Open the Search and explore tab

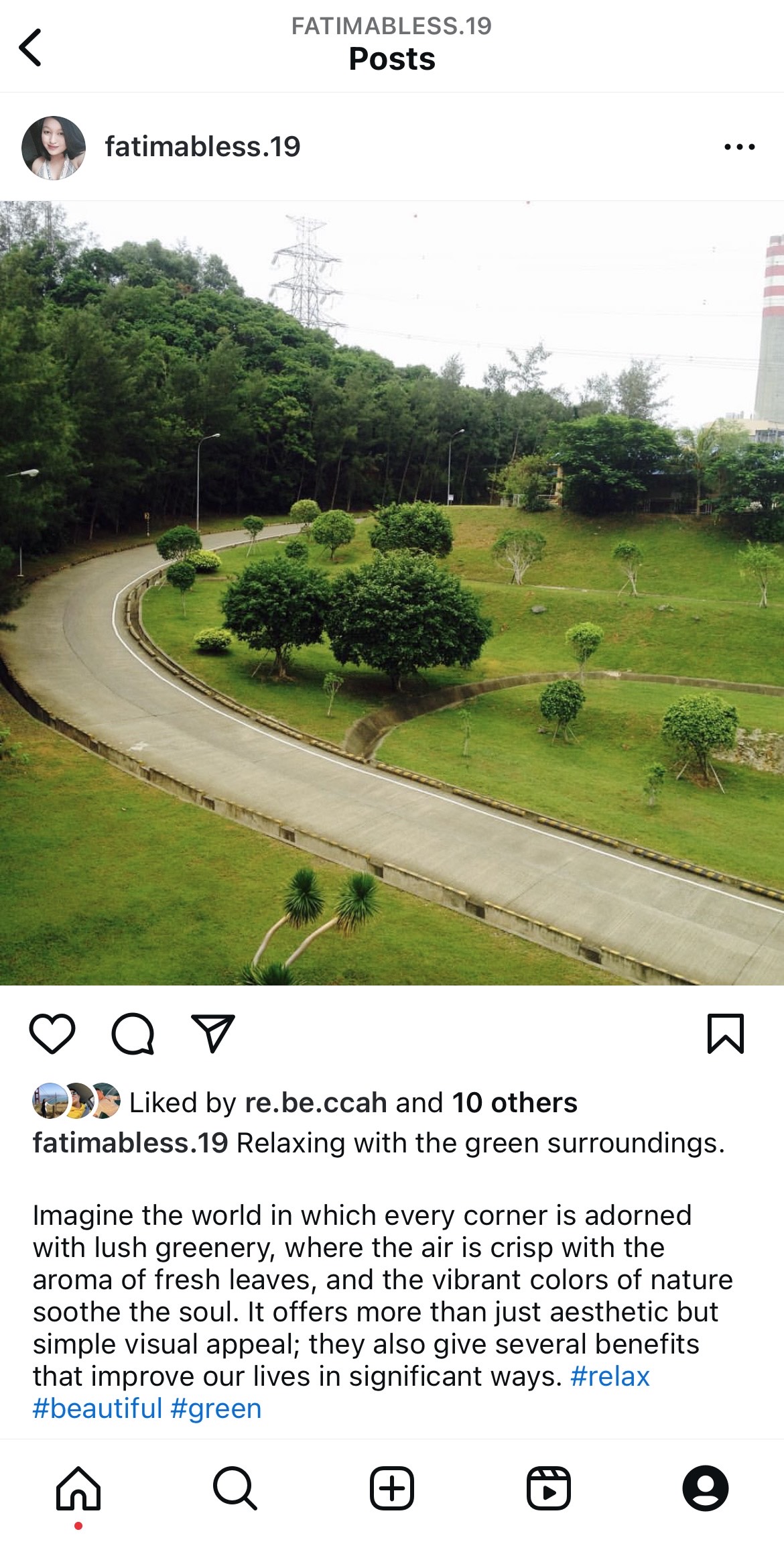pos(235,1488)
